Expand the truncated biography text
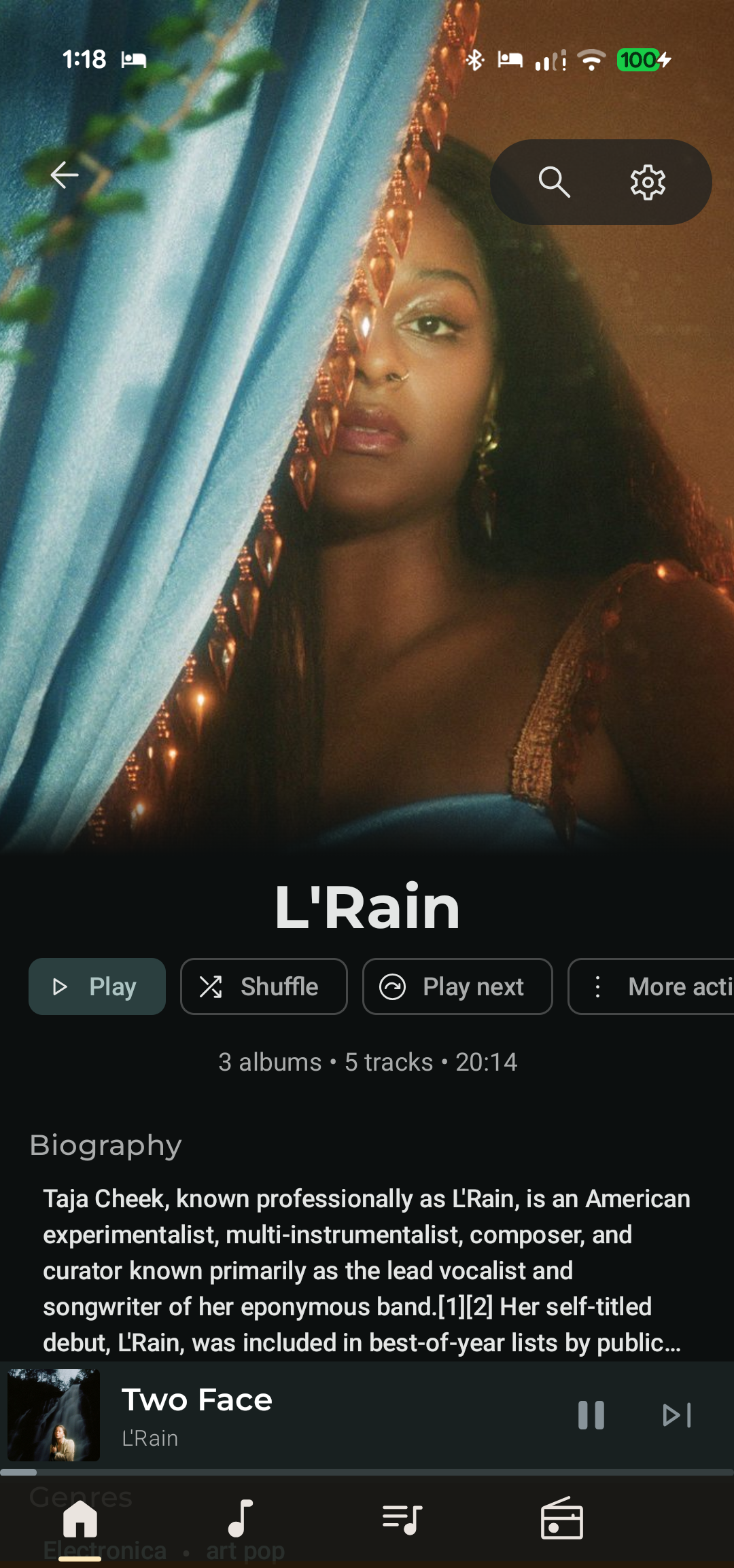The width and height of the screenshot is (734, 1568). [367, 1270]
